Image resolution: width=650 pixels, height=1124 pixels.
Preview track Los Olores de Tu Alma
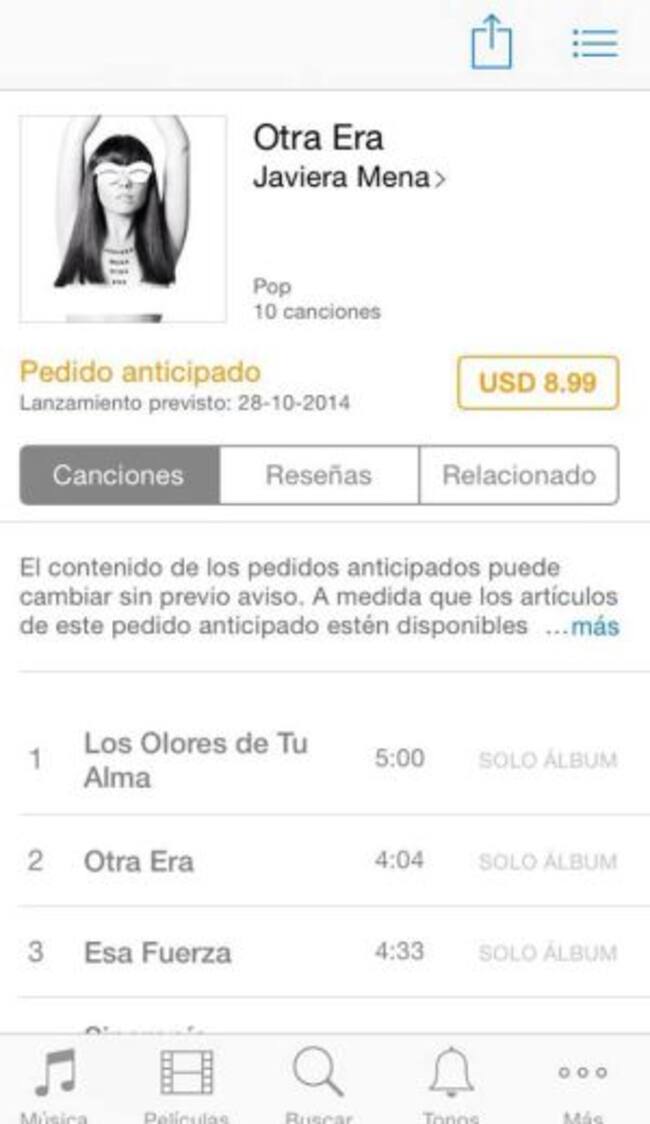[196, 760]
